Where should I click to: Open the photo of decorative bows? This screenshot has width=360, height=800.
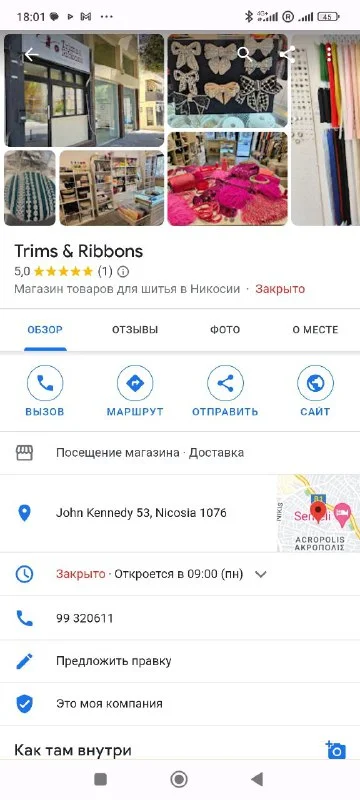coord(227,81)
